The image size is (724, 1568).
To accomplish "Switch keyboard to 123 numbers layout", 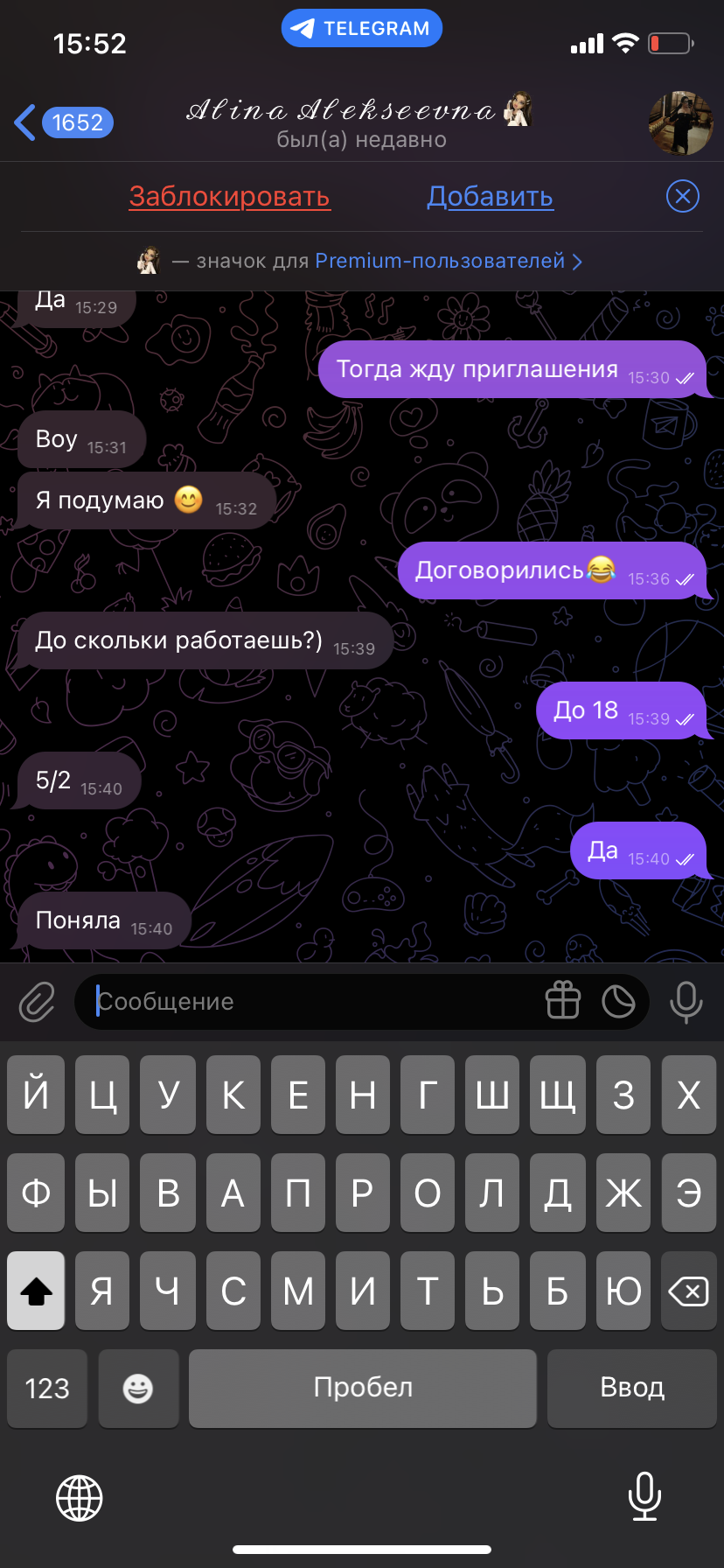I will pos(47,1388).
